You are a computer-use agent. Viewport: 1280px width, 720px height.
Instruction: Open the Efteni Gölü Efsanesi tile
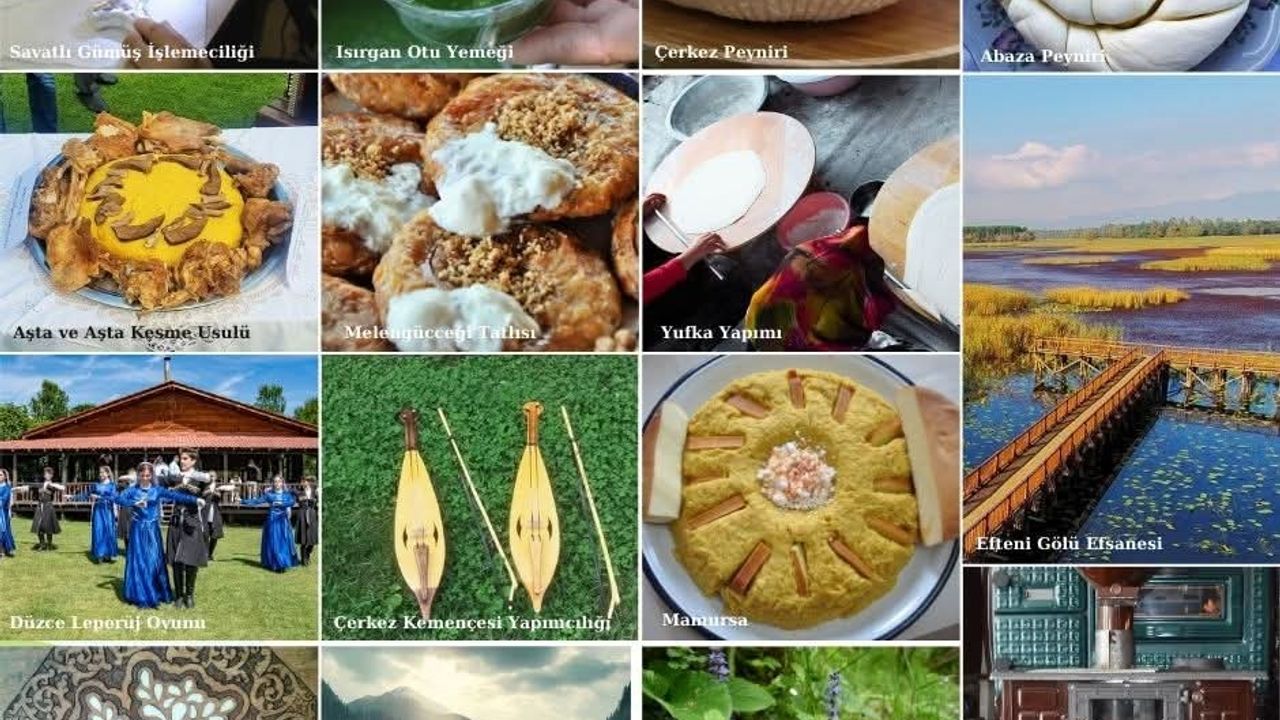click(1121, 318)
